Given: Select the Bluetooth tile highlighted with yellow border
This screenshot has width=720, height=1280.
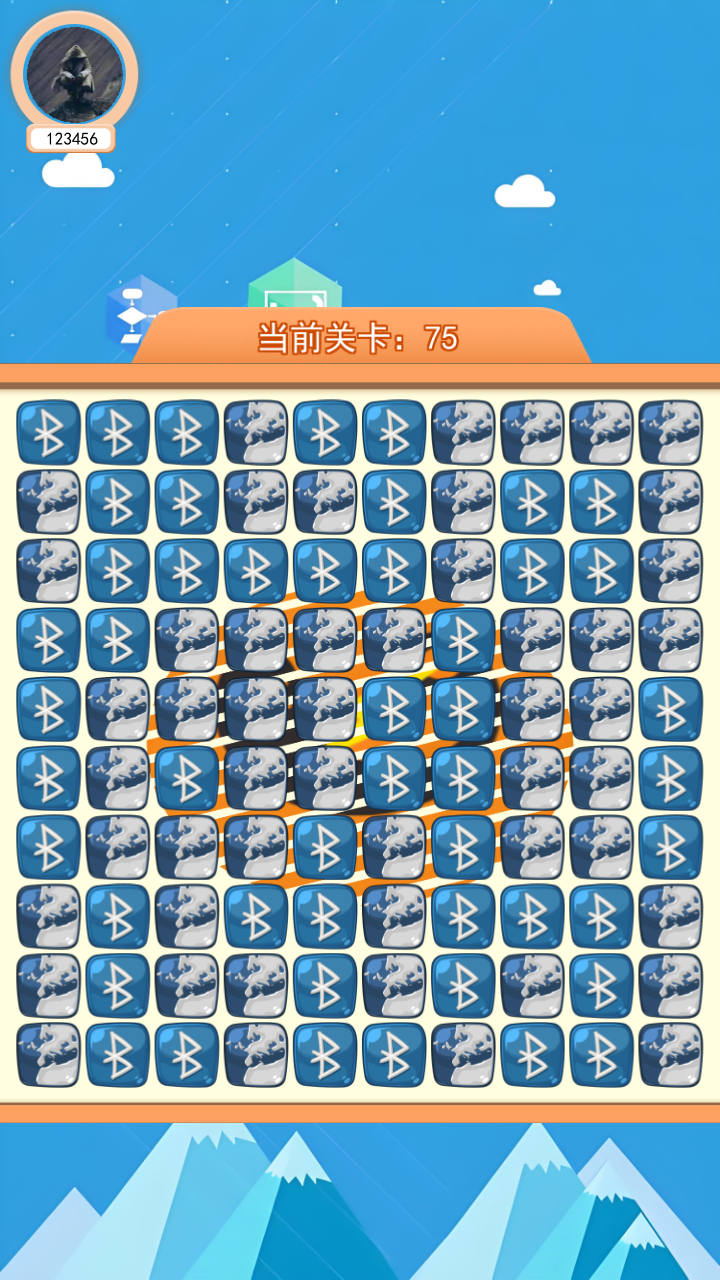Looking at the screenshot, I should 395,710.
